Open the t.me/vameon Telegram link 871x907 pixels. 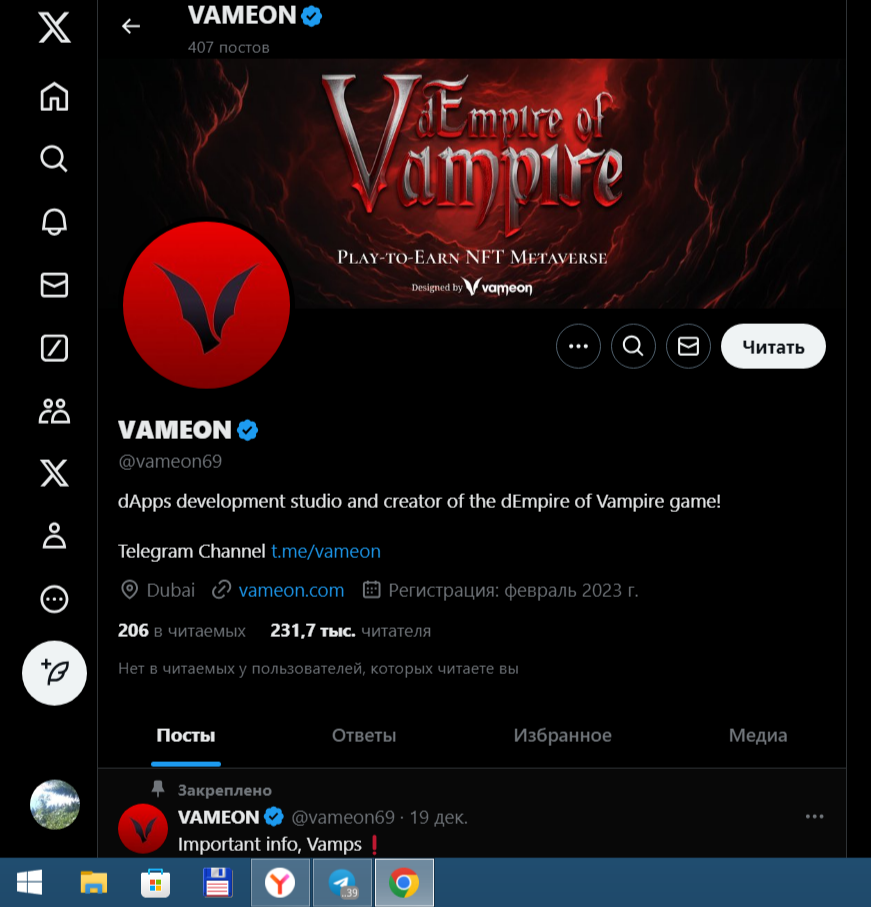click(326, 551)
